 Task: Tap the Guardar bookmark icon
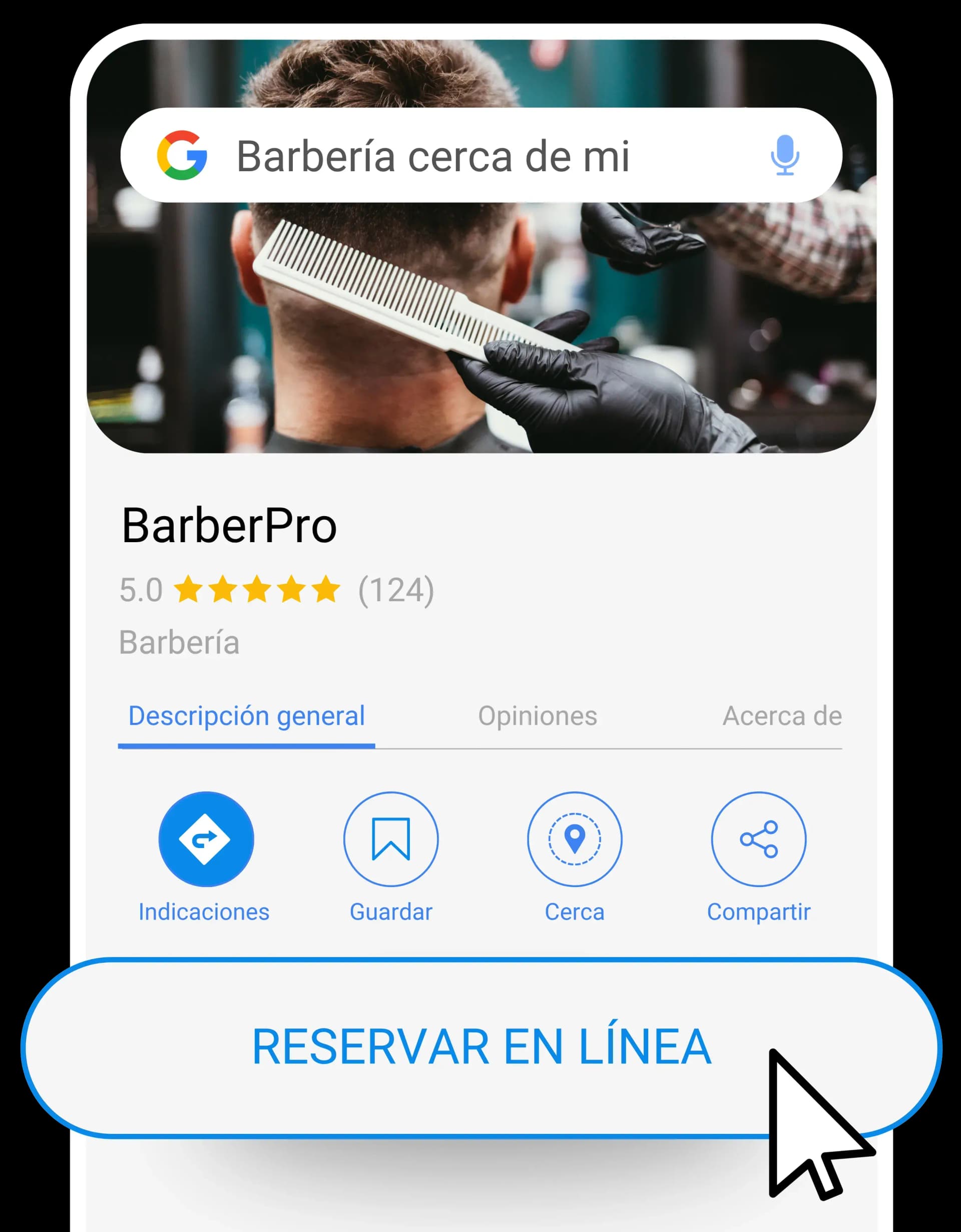(x=391, y=839)
